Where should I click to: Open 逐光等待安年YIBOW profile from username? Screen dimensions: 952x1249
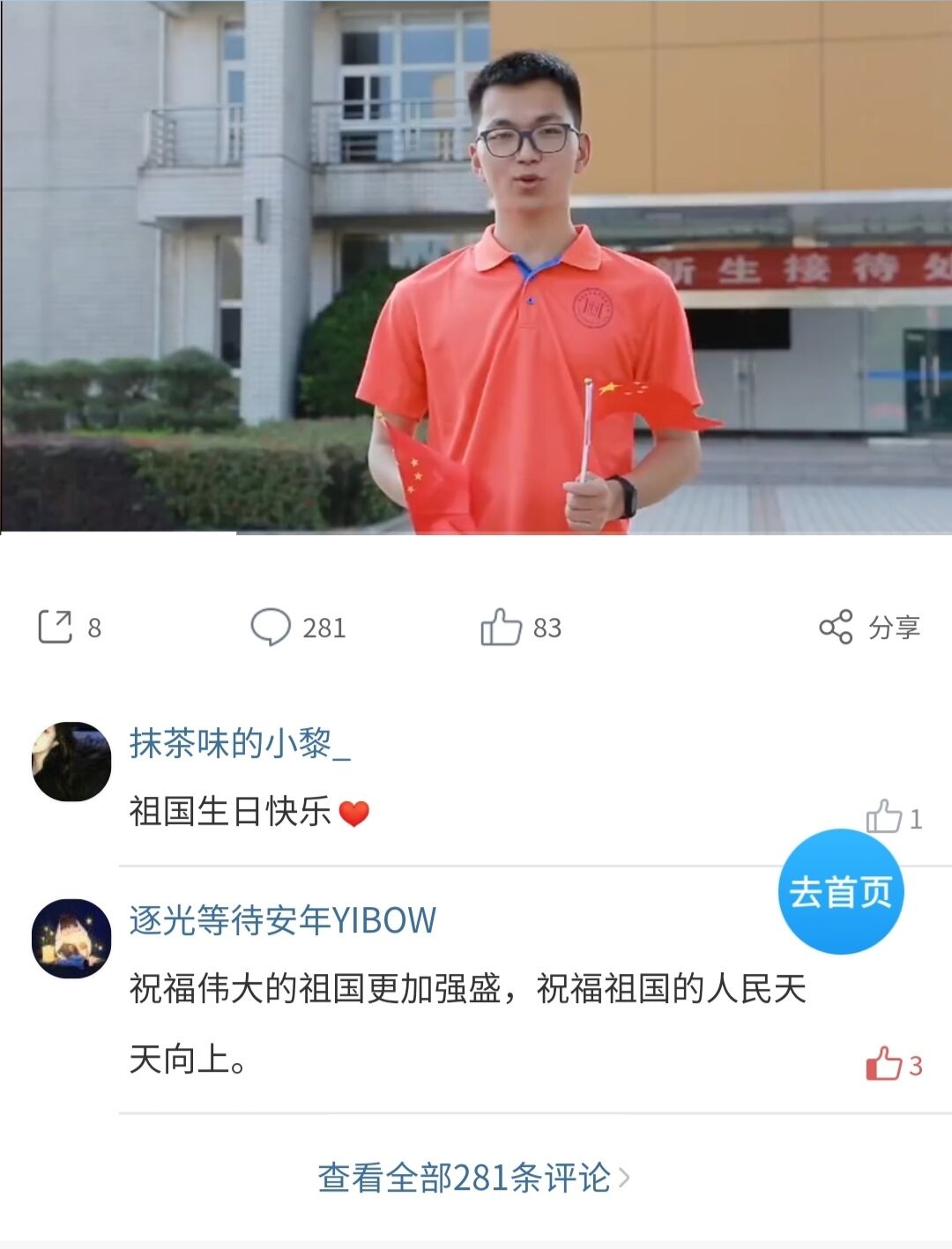point(282,920)
